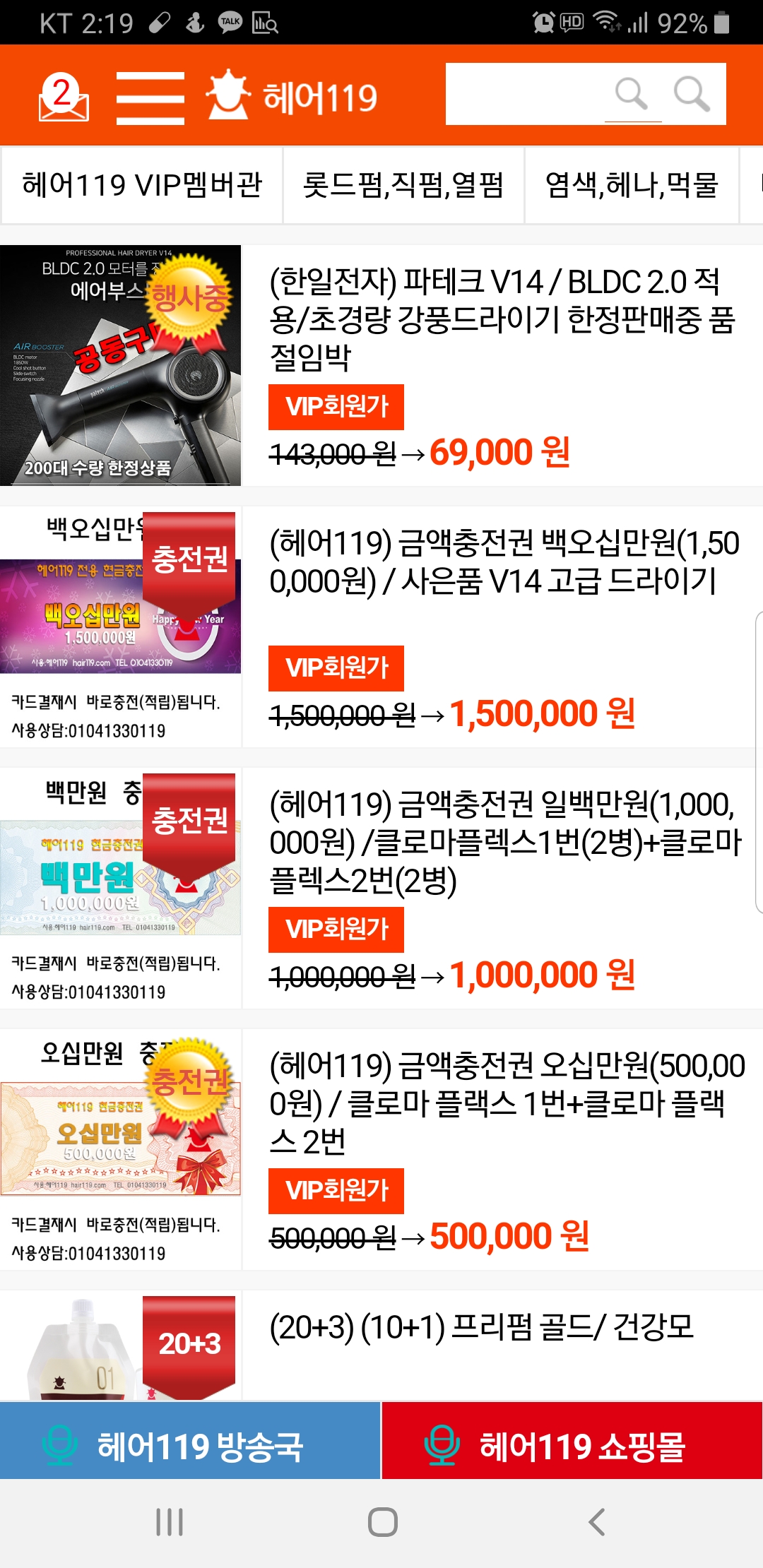The image size is (763, 1568).
Task: Open the recent apps view
Action: coord(170,1522)
